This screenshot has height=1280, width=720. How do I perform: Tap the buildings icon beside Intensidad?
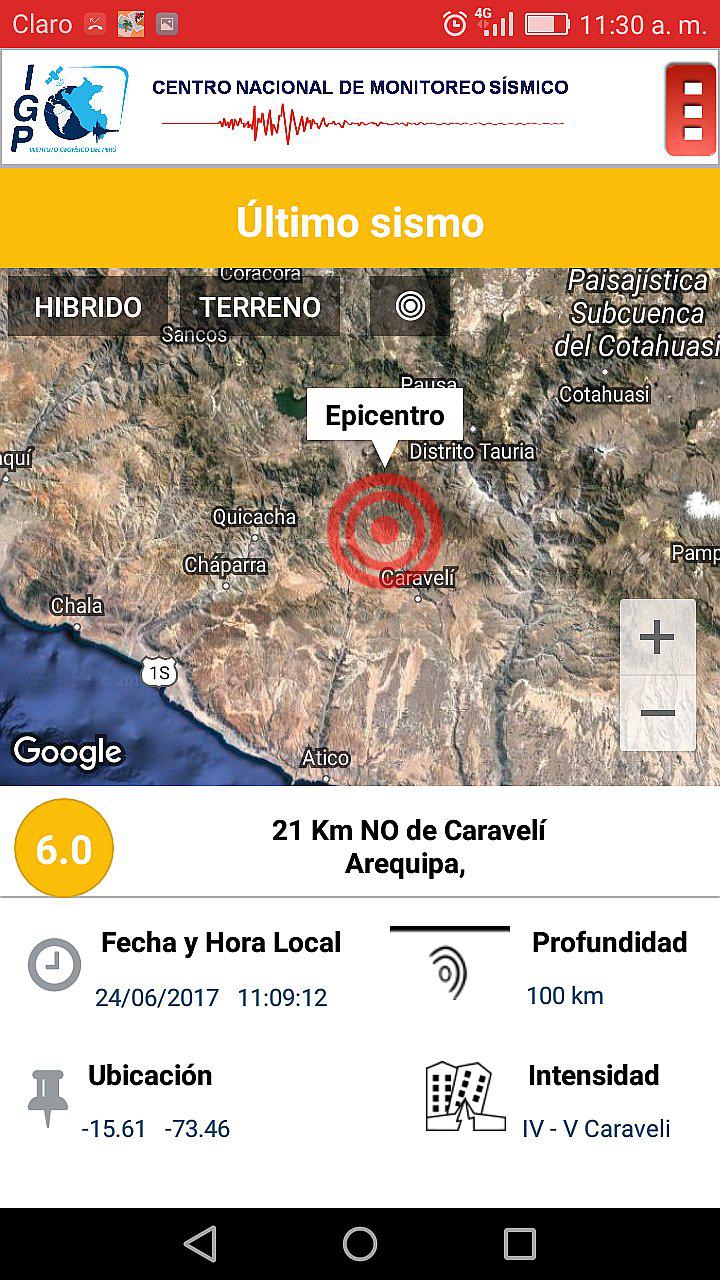coord(460,1095)
